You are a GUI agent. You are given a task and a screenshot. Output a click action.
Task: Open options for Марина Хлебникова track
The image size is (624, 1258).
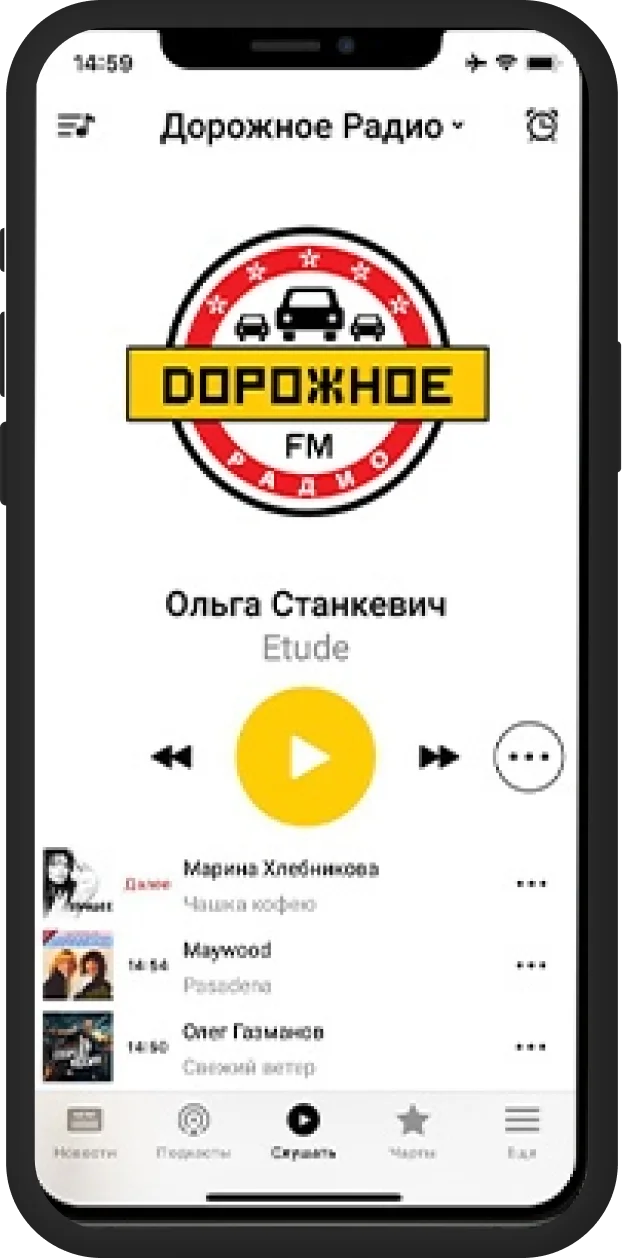click(531, 884)
